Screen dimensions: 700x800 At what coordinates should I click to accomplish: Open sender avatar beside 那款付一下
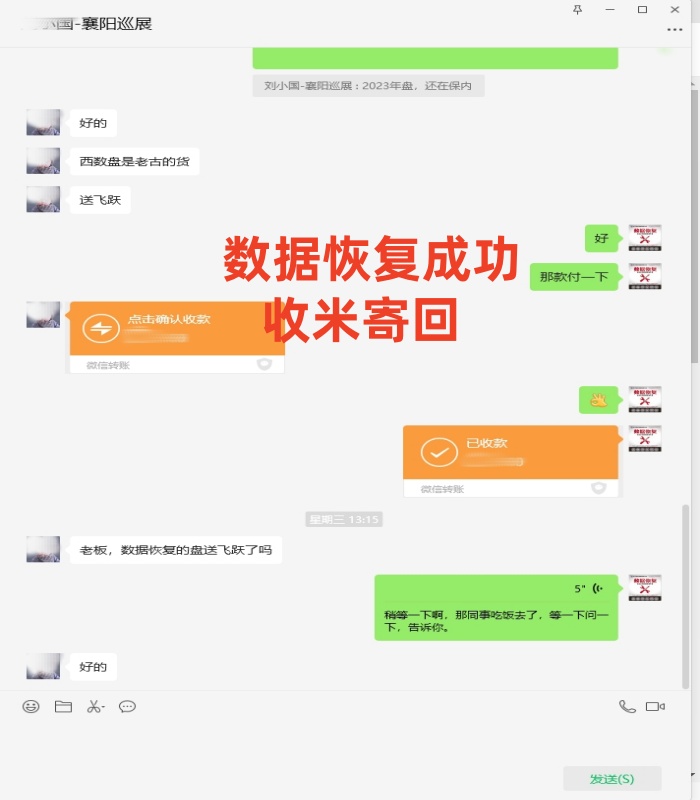tap(645, 276)
